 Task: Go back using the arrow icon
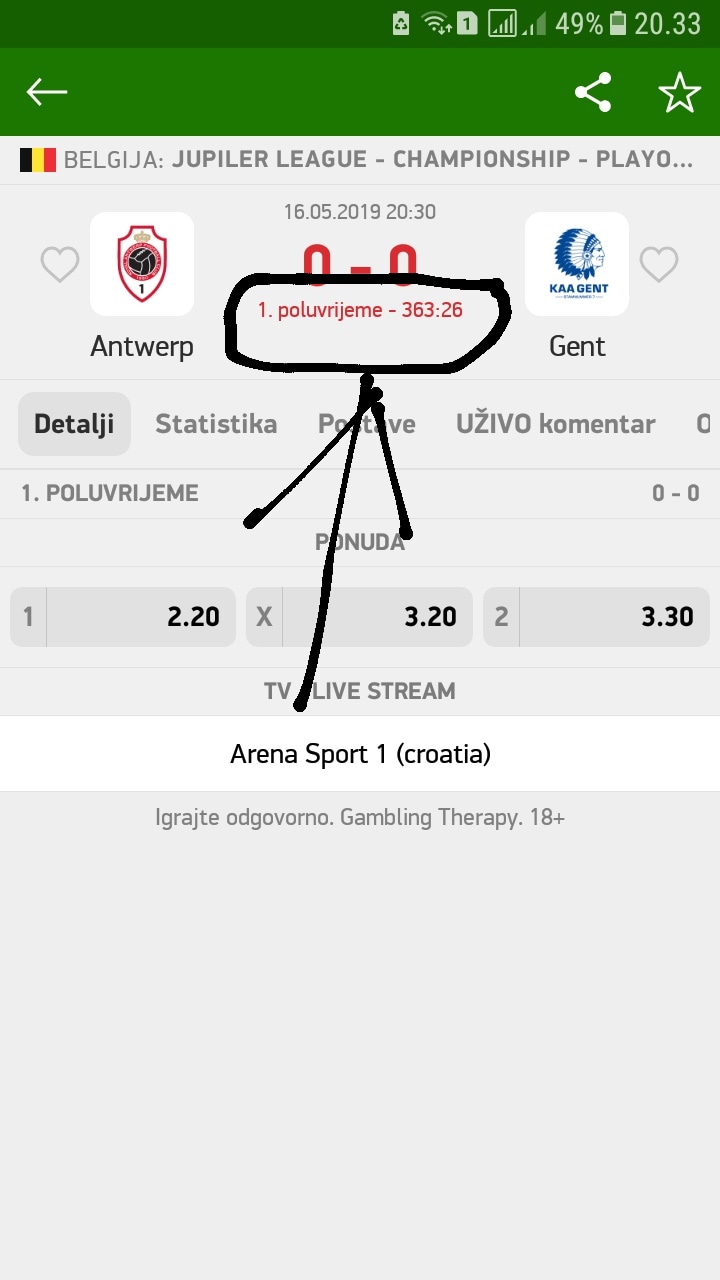click(47, 92)
